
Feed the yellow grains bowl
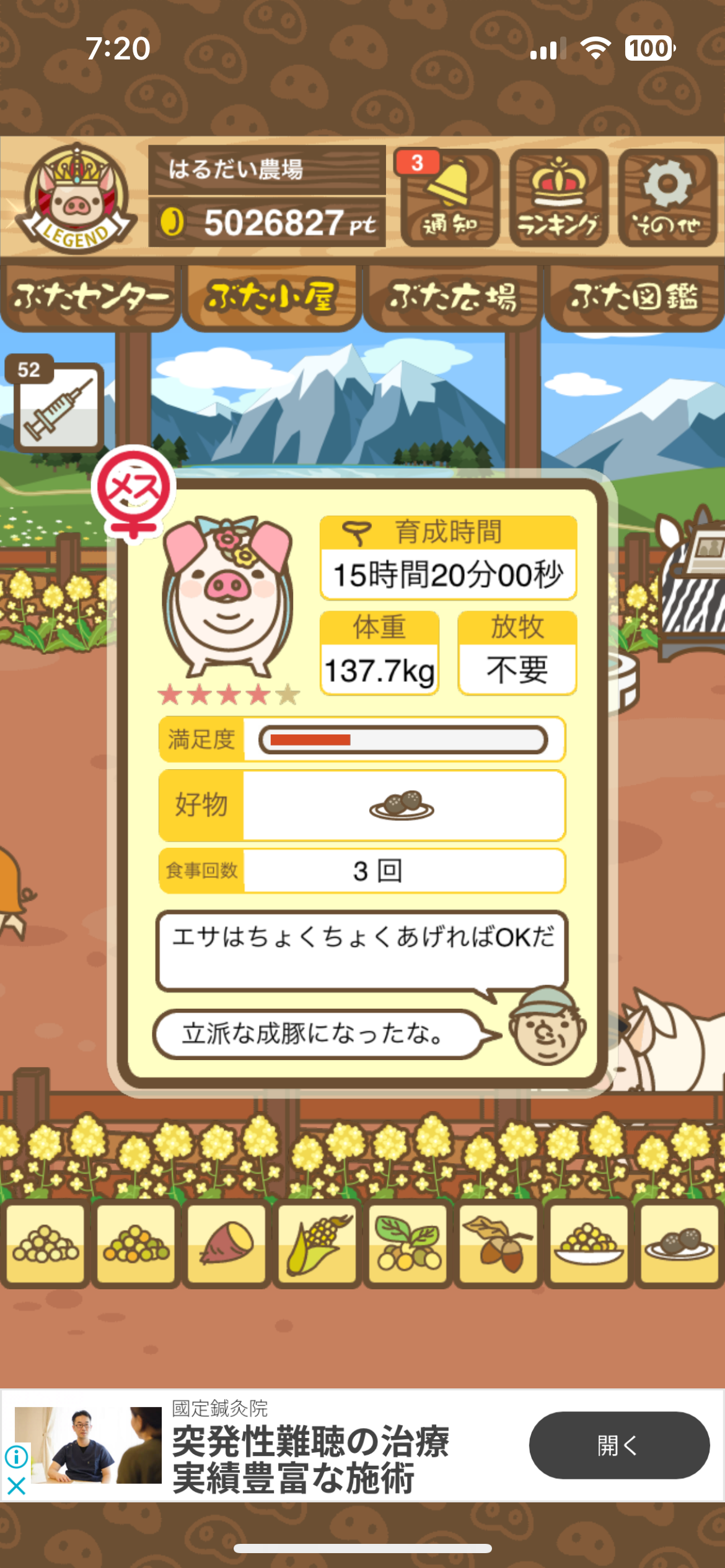pos(589,1244)
